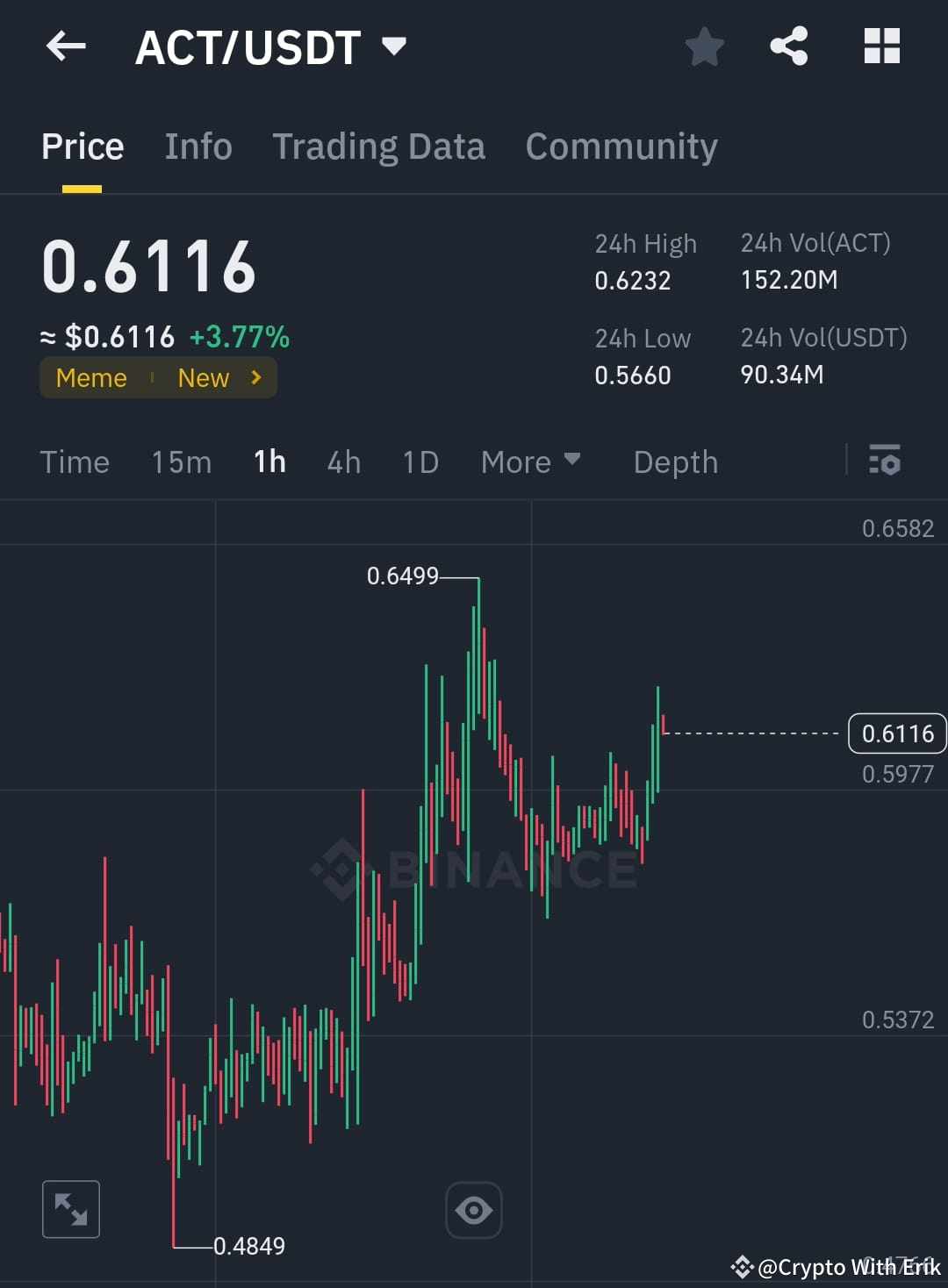Toggle the 1h candle interval
948x1288 pixels.
269,462
